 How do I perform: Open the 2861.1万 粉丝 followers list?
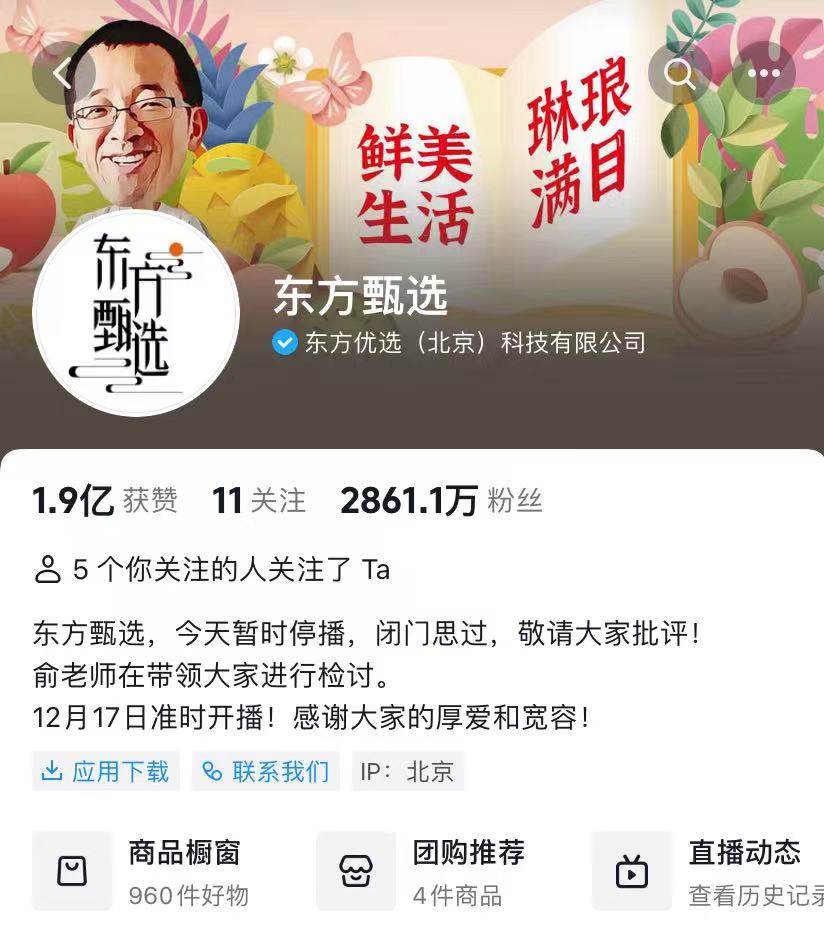tap(441, 500)
